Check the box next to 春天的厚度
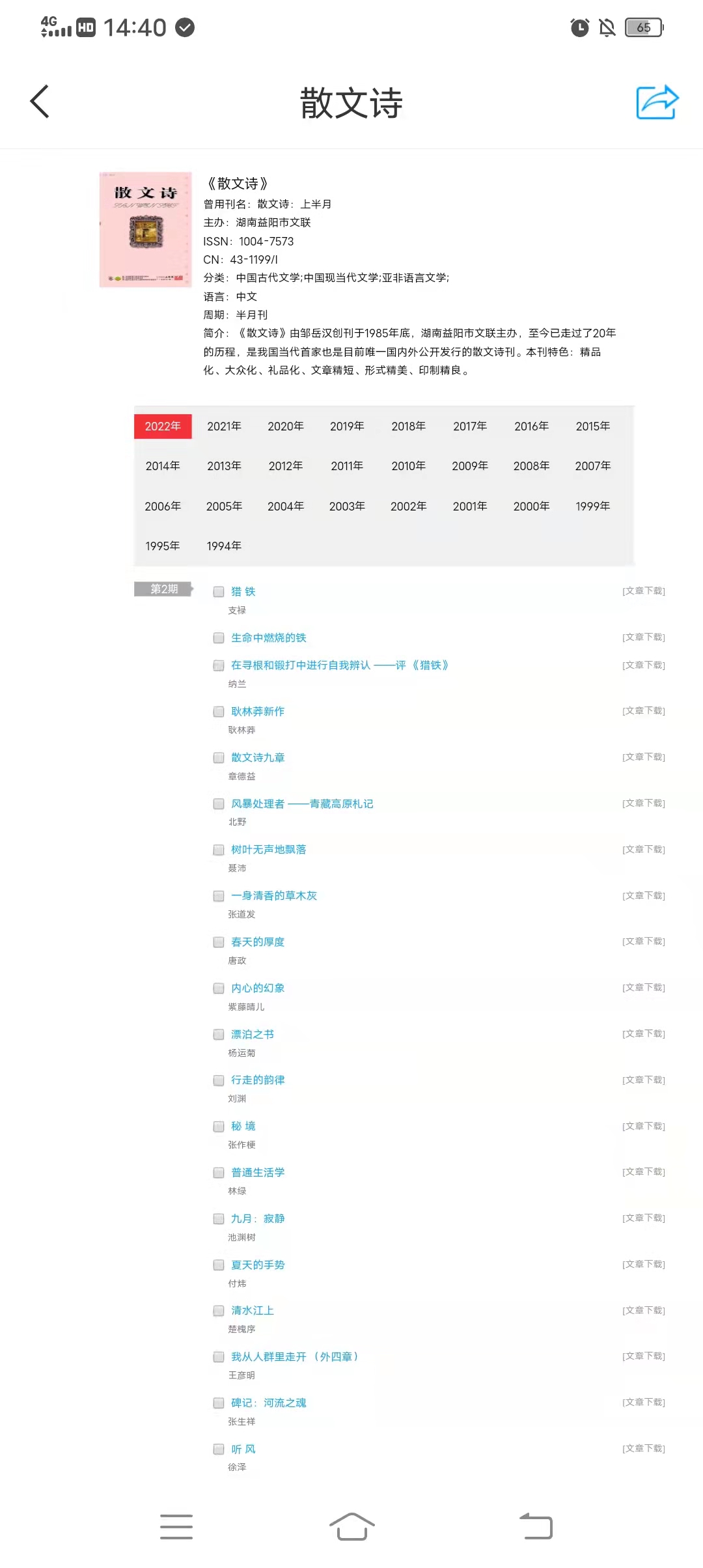The image size is (703, 1568). 219,942
